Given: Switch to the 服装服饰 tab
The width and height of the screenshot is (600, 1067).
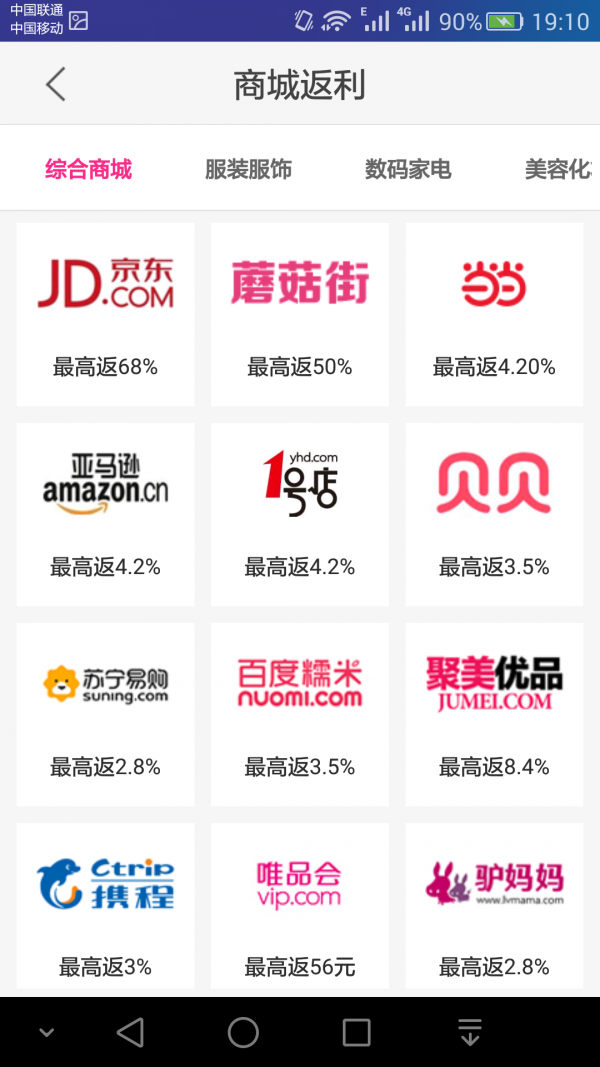Looking at the screenshot, I should pyautogui.click(x=248, y=169).
